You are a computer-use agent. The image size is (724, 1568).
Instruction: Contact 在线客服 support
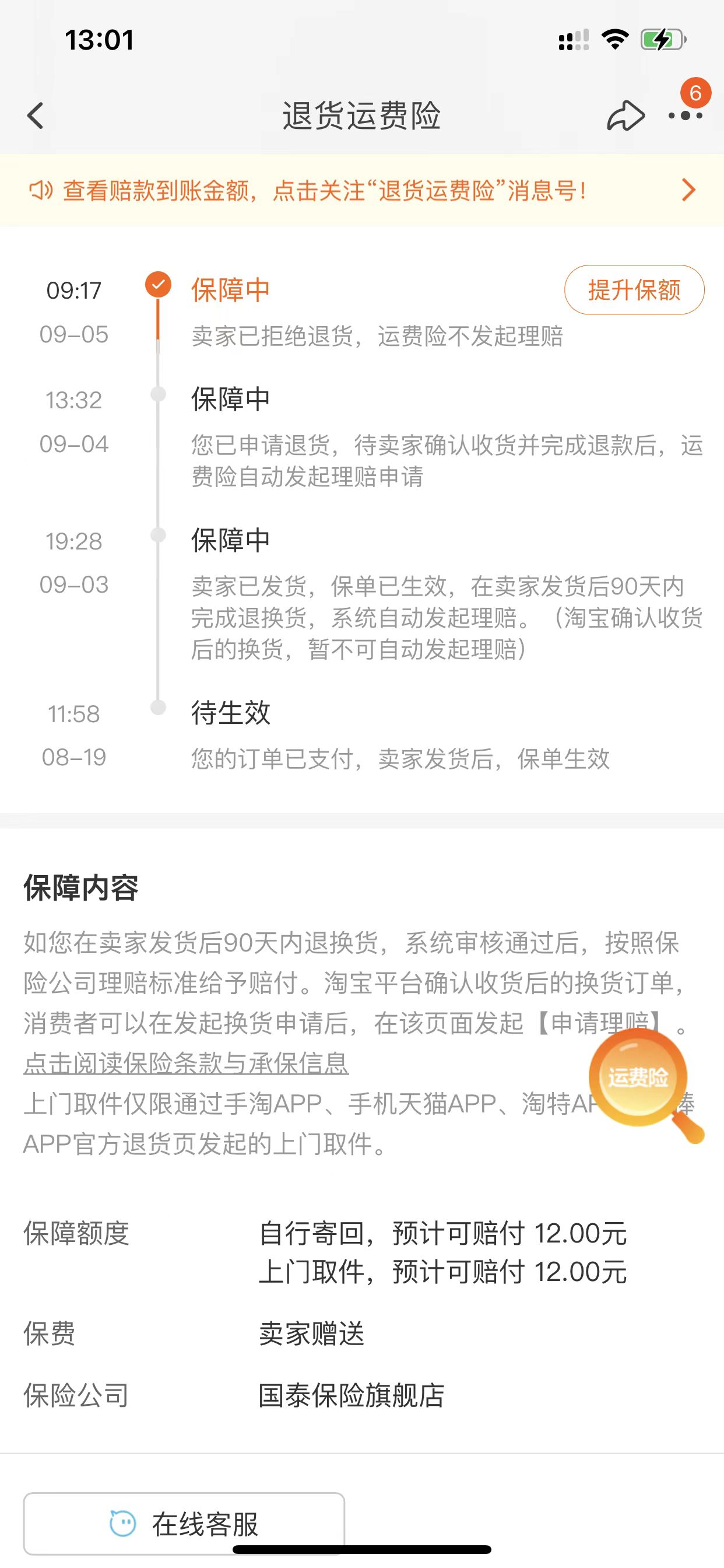point(184,1524)
